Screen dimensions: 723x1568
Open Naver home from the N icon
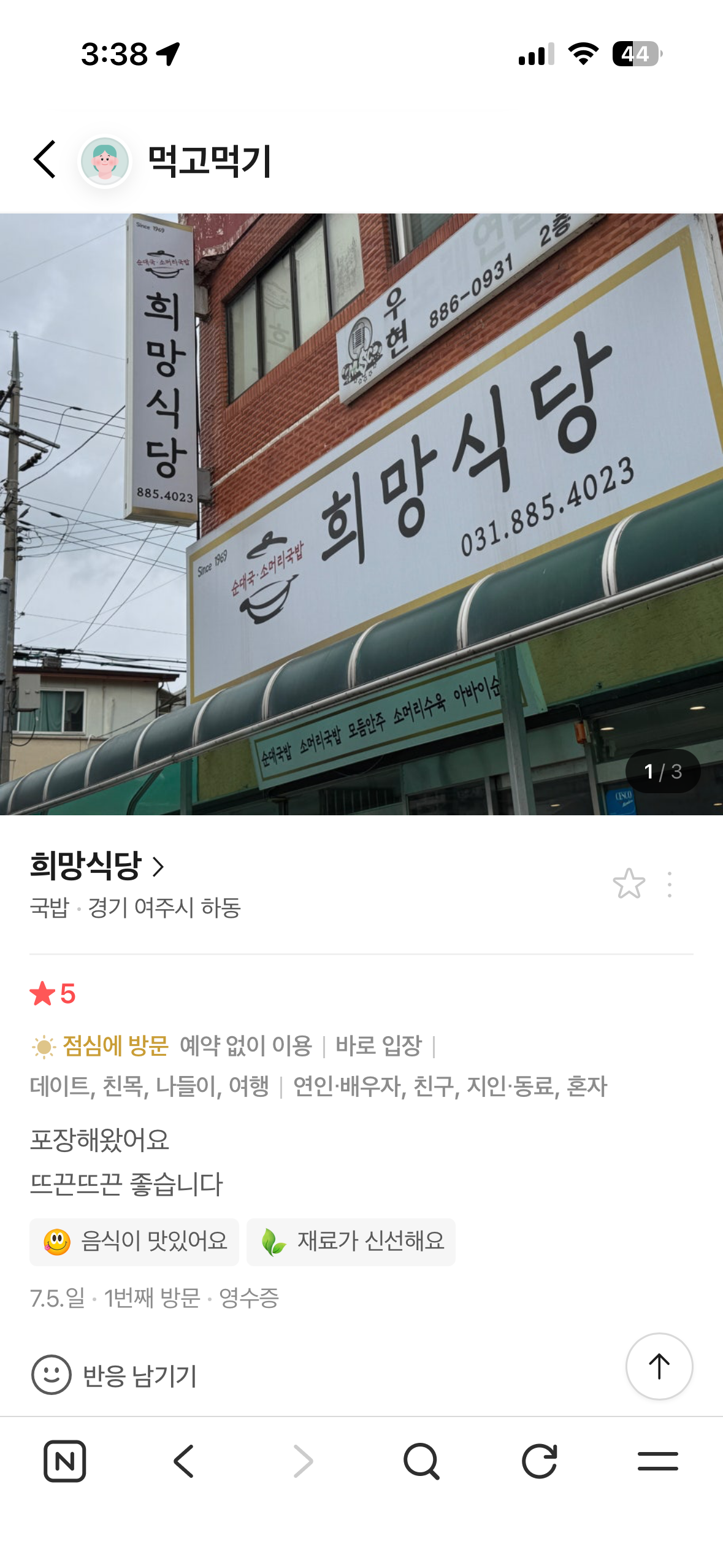click(x=64, y=1461)
